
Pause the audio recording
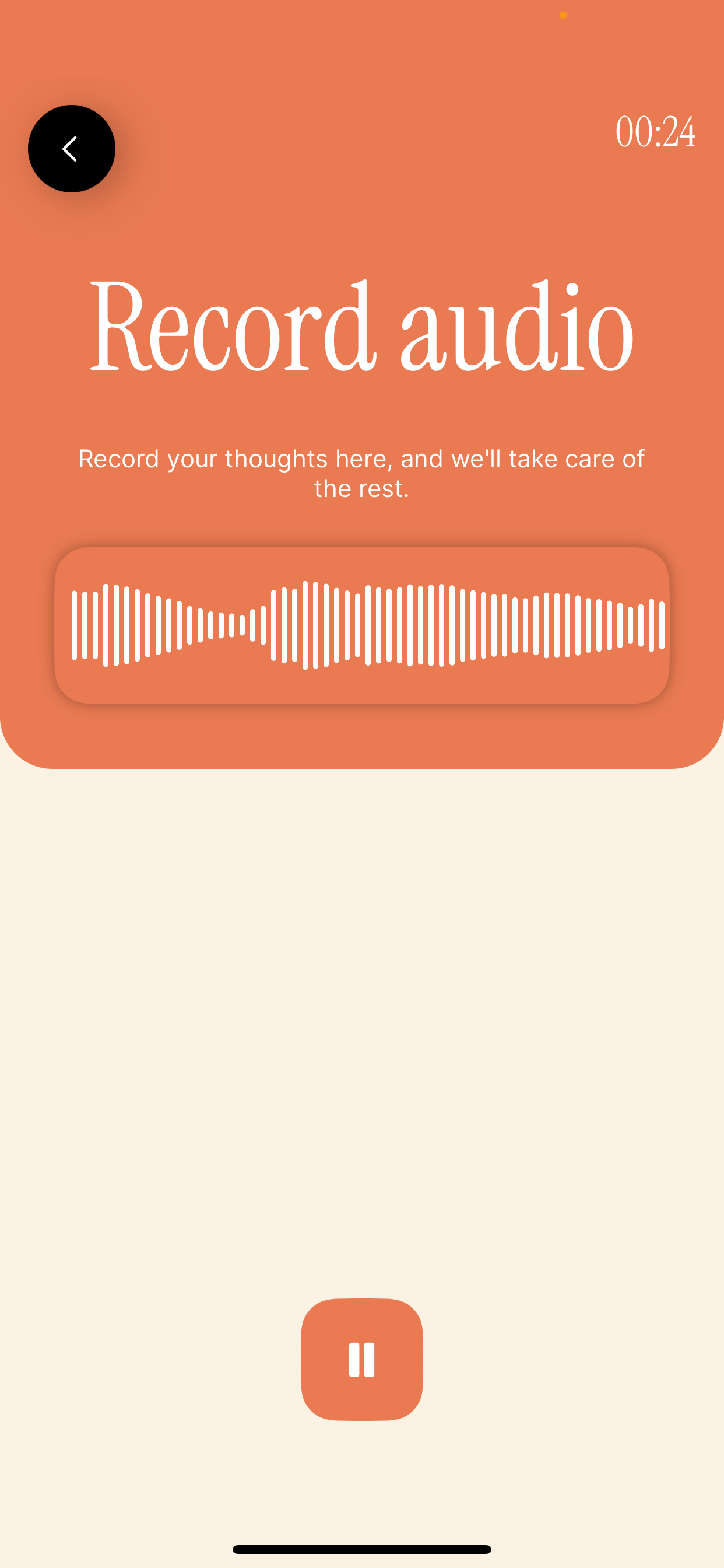coord(361,1359)
